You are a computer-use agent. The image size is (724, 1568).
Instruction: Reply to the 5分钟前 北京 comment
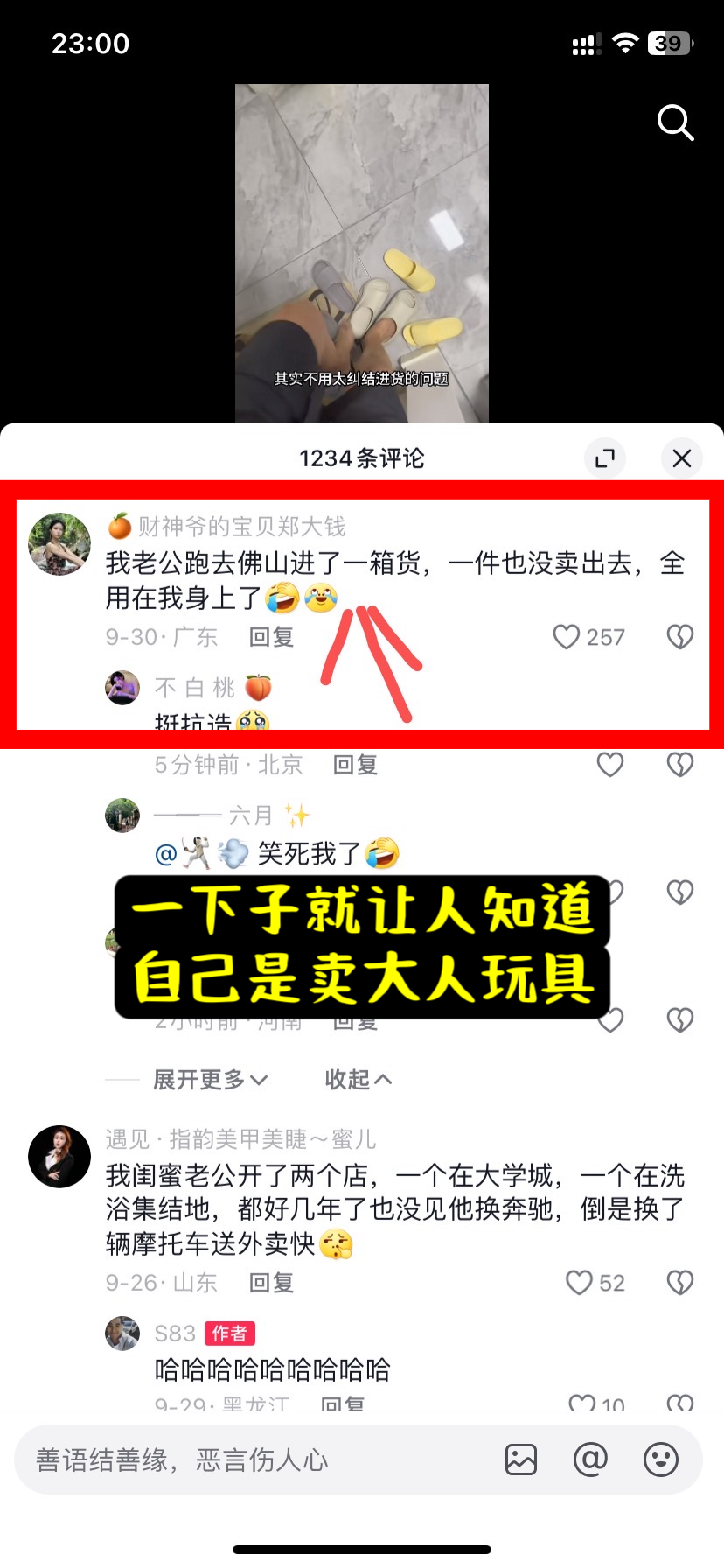point(355,765)
